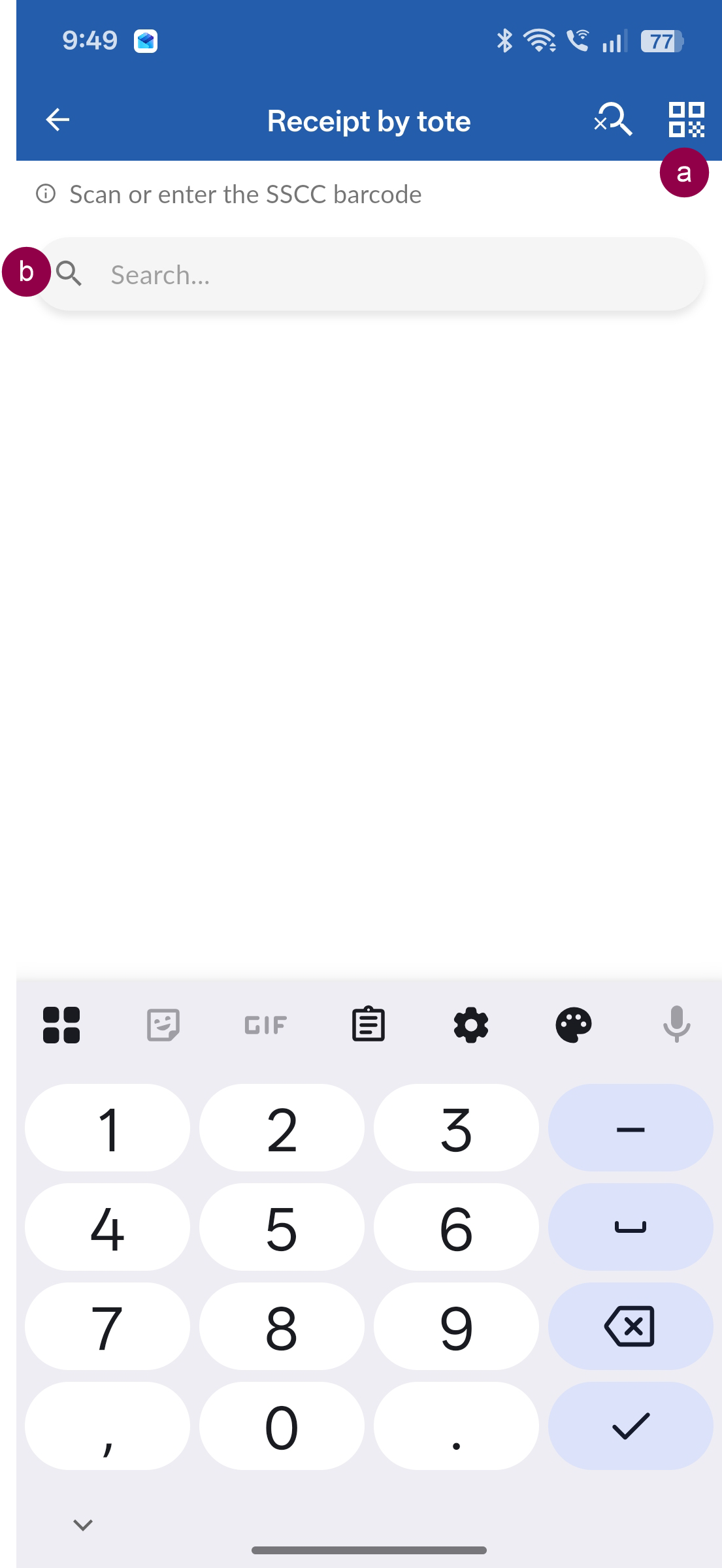Type digit 5 on the keypad

(282, 1227)
